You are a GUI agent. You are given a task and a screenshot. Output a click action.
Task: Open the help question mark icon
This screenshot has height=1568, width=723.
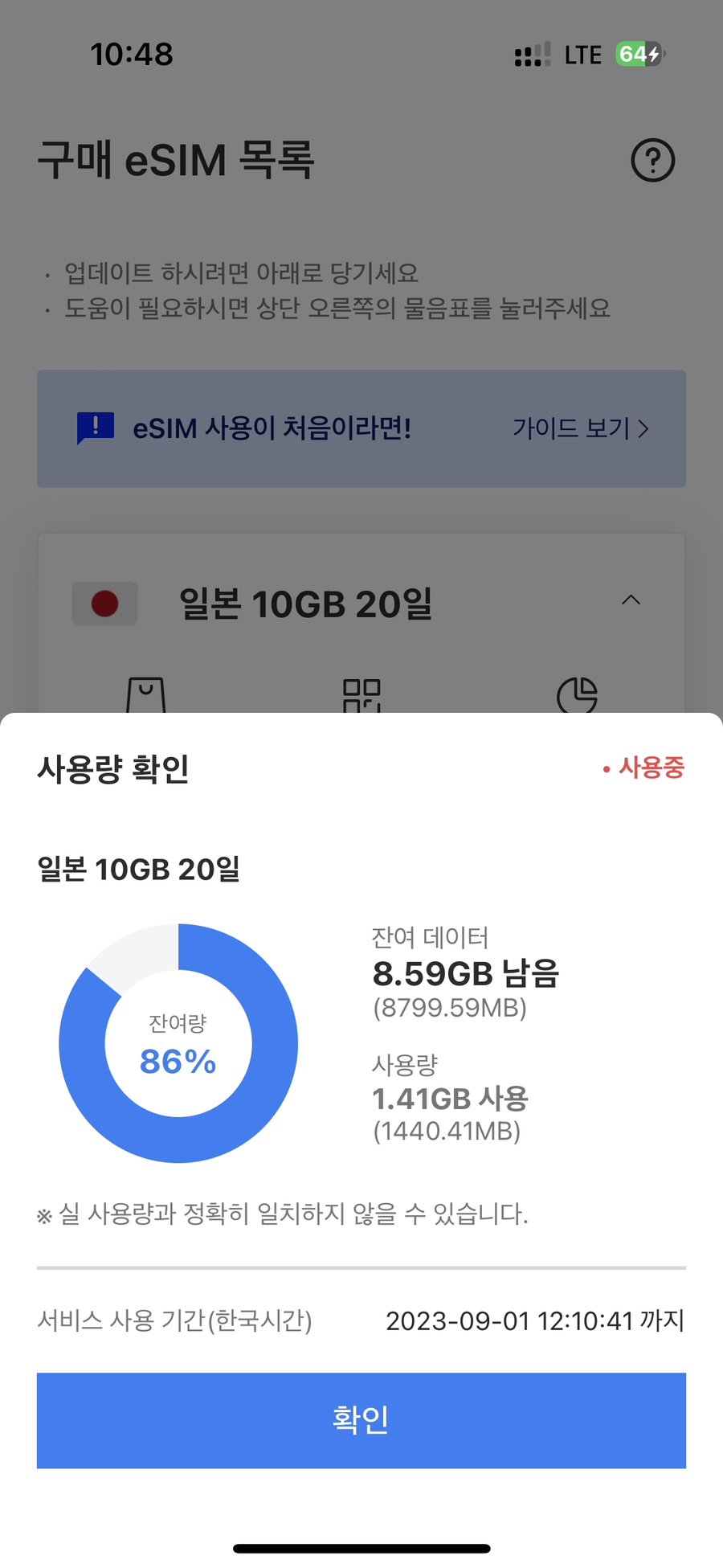tap(652, 160)
